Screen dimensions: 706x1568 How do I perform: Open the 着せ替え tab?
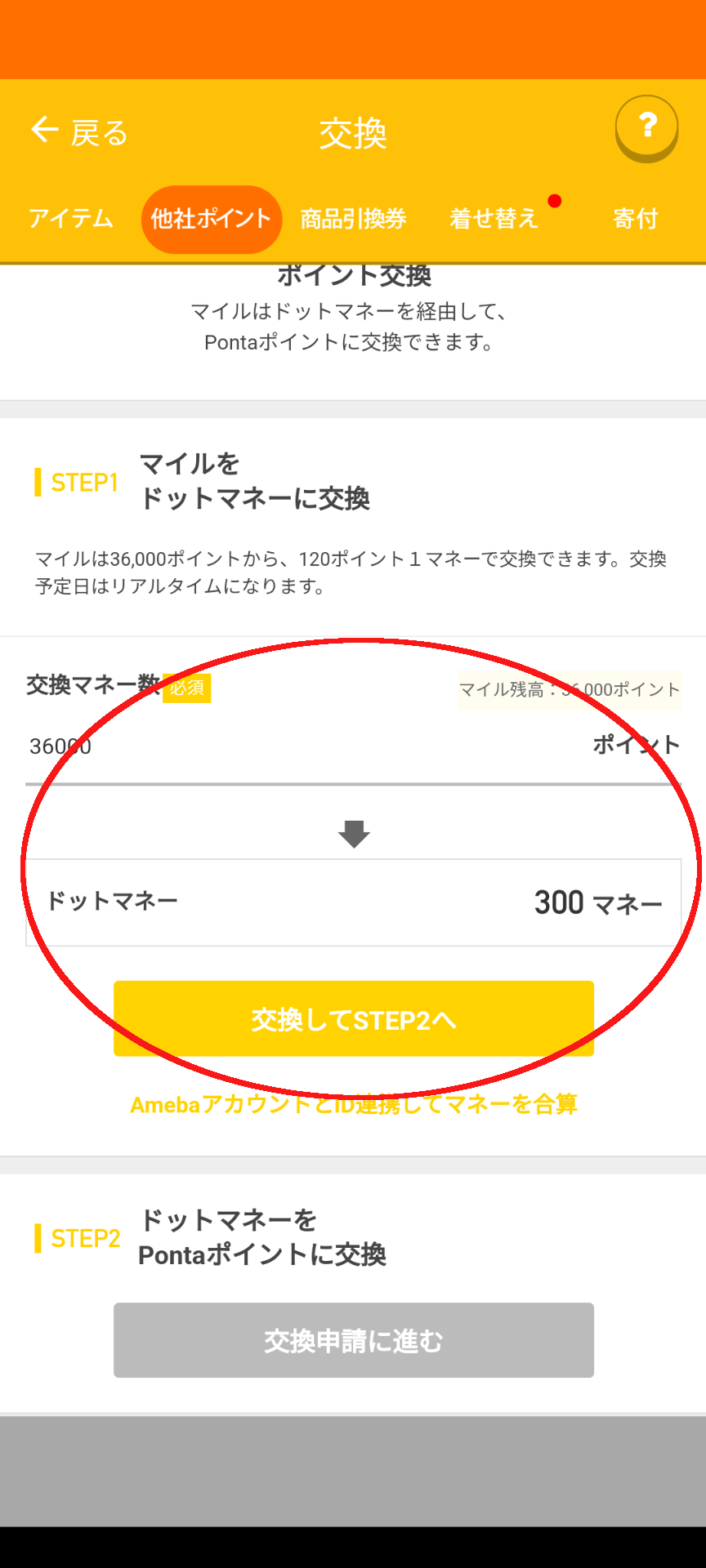point(494,218)
